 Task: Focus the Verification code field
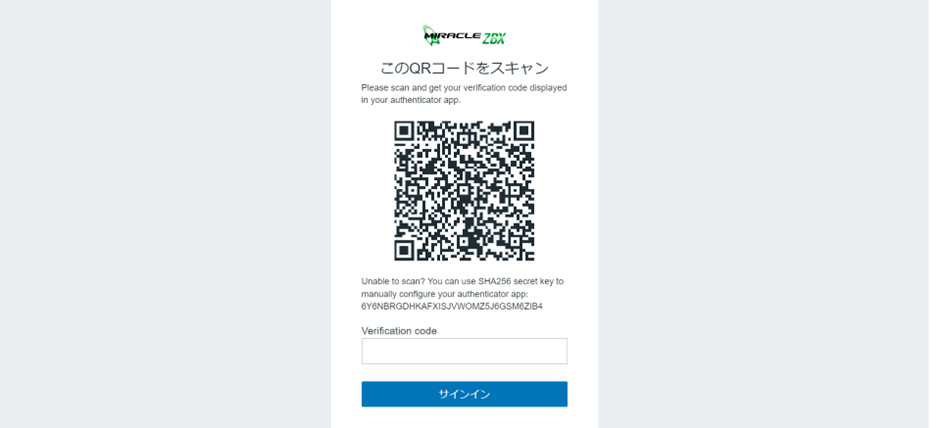point(464,351)
